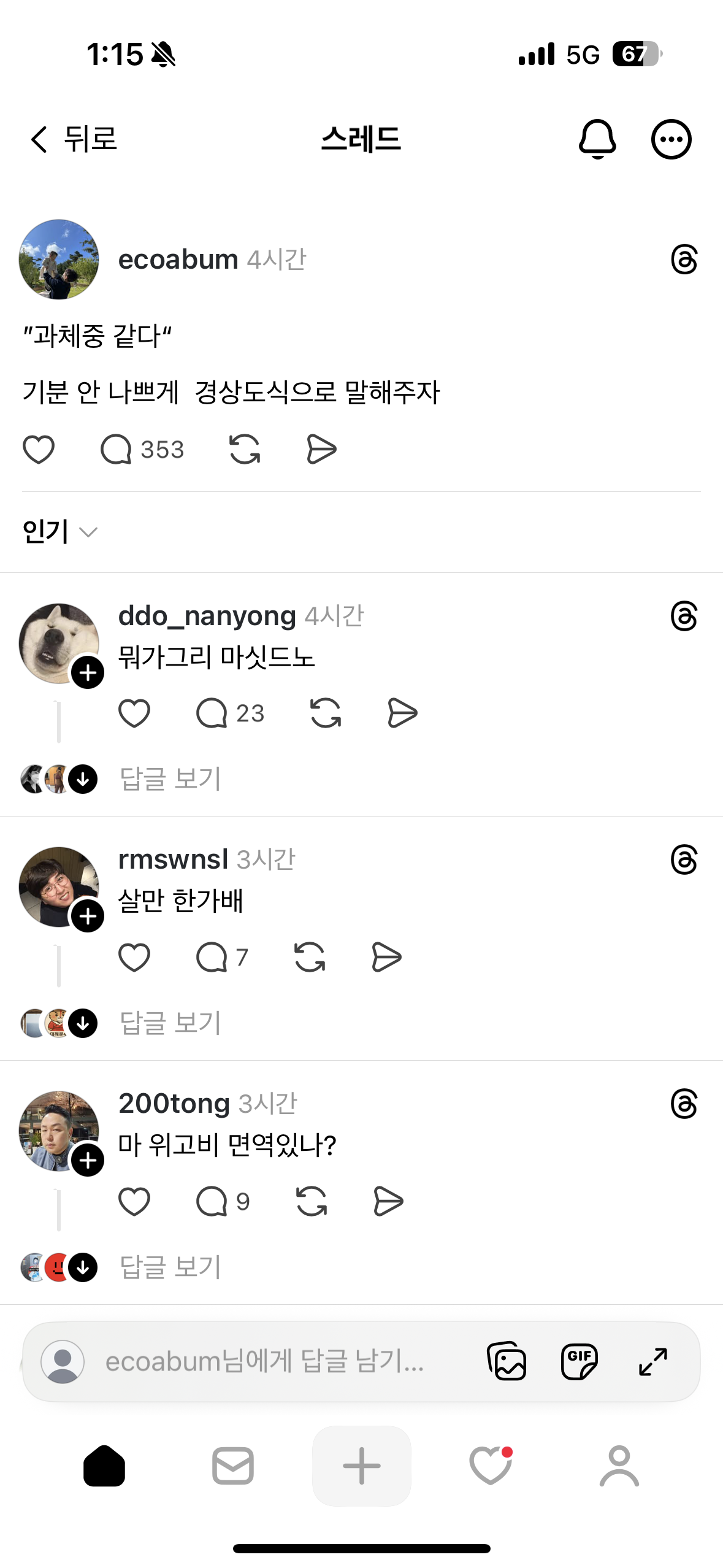723x1568 pixels.
Task: View replies under 200tong's comment
Action: pyautogui.click(x=170, y=1267)
